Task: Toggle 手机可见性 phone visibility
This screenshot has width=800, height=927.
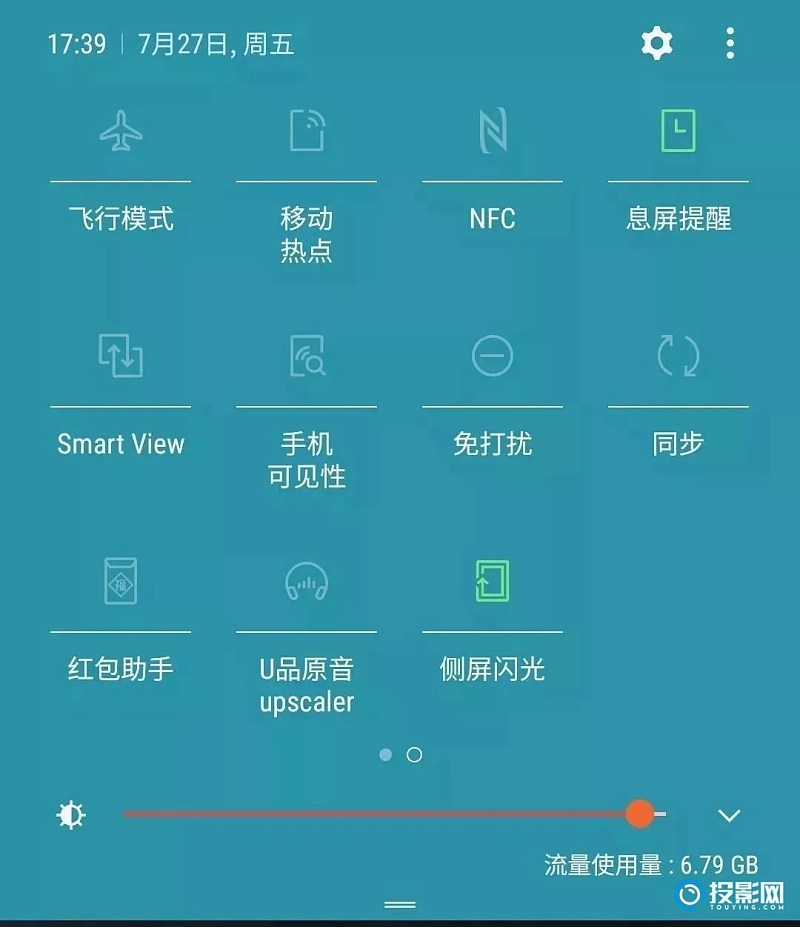Action: coord(306,356)
